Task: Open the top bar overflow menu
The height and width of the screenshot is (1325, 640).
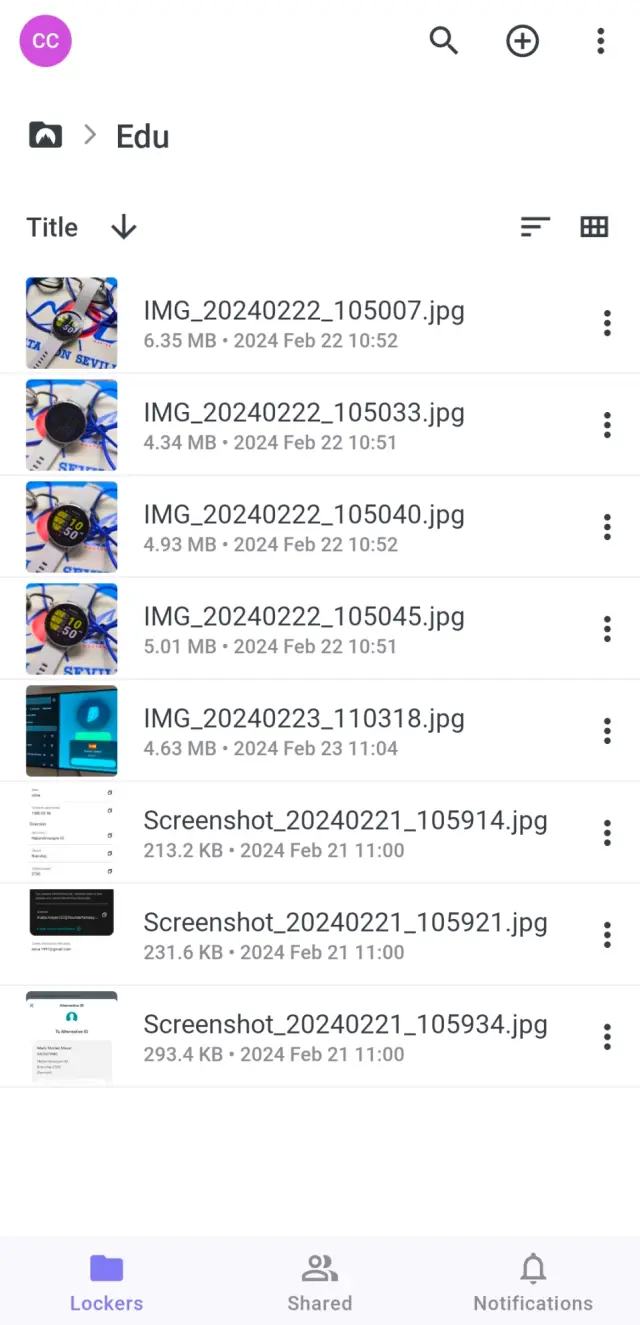Action: coord(600,41)
